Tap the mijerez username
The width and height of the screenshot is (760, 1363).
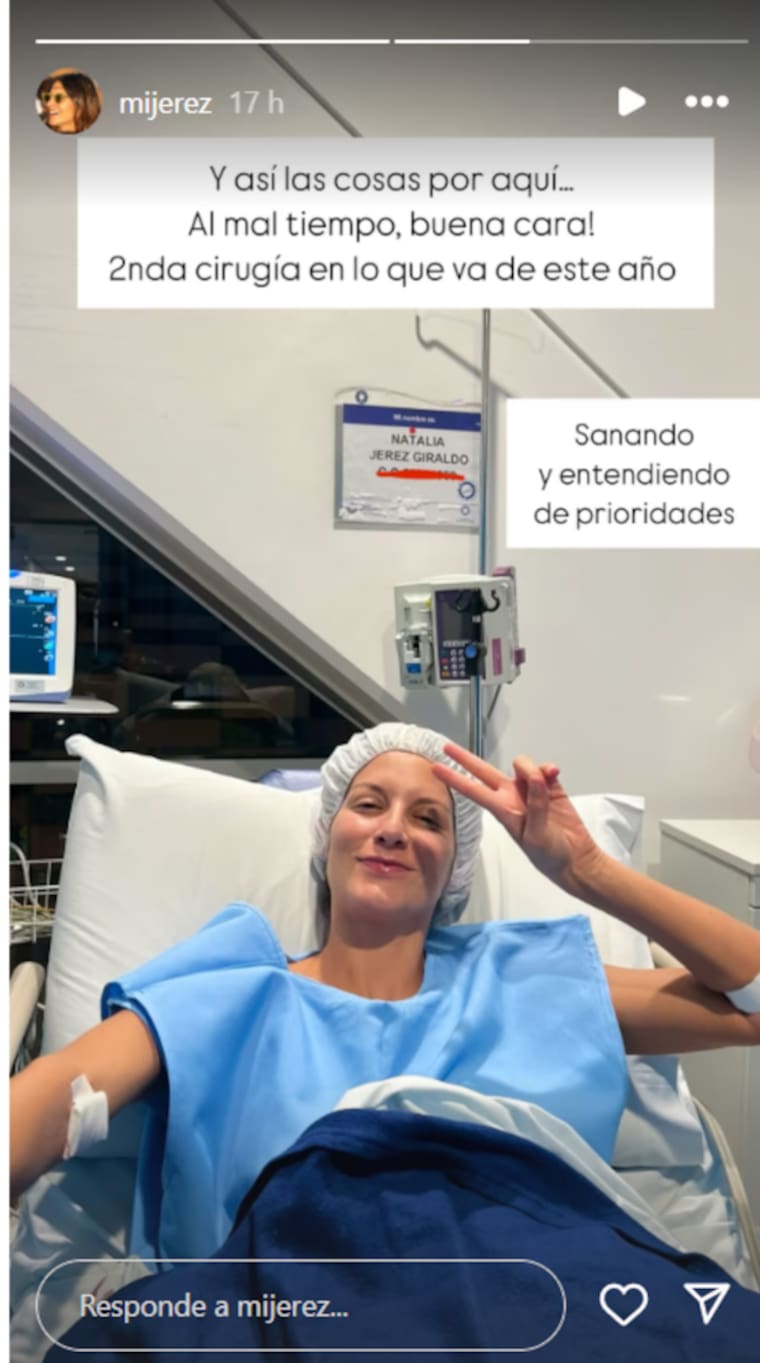point(165,103)
